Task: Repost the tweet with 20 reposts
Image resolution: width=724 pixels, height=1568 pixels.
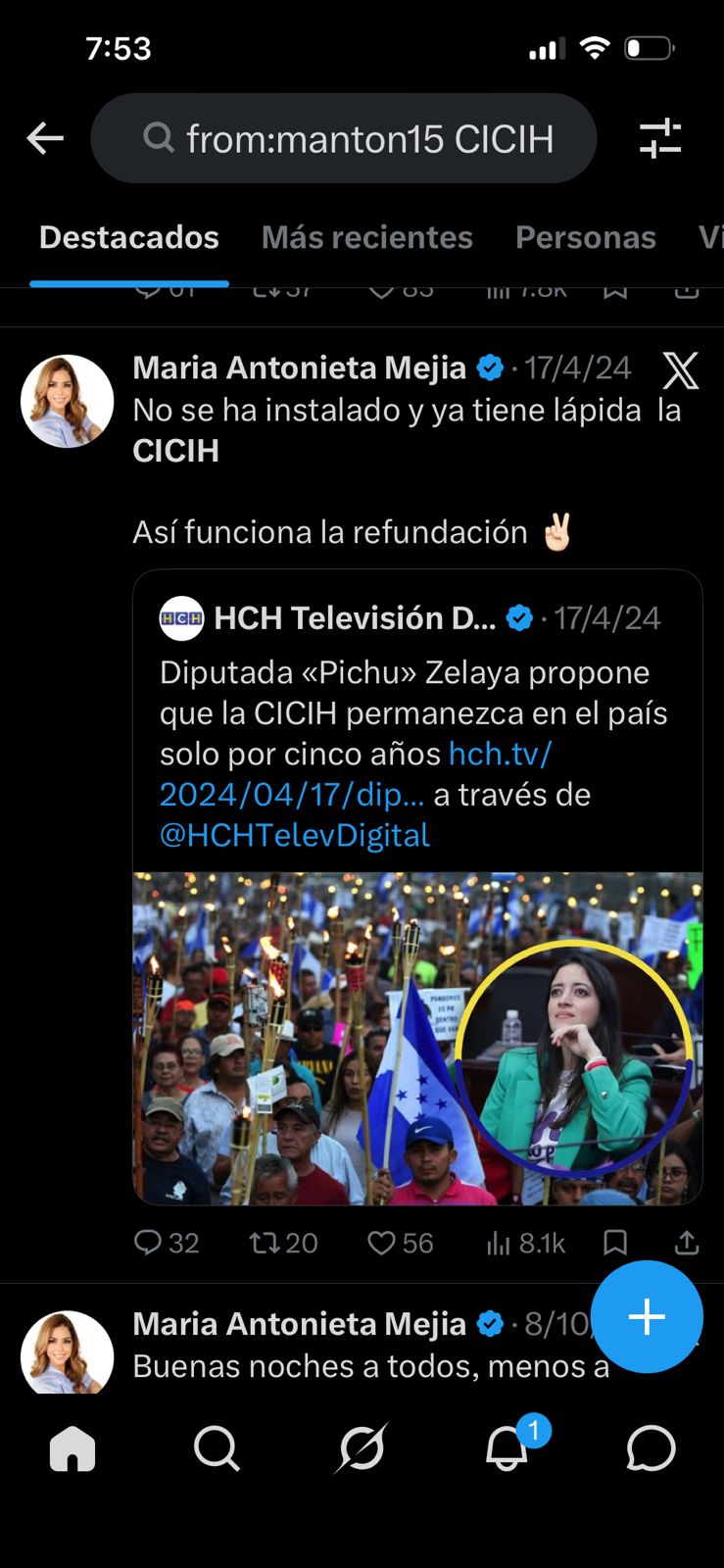Action: 283,1244
